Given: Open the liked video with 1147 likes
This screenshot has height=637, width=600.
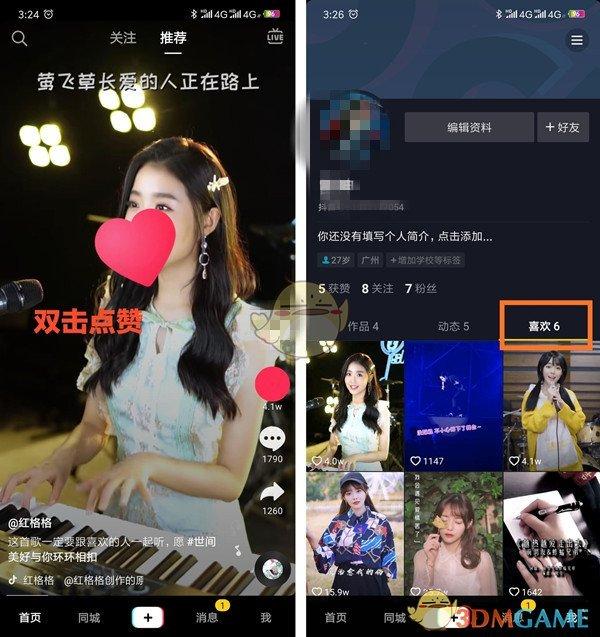Looking at the screenshot, I should pos(451,405).
